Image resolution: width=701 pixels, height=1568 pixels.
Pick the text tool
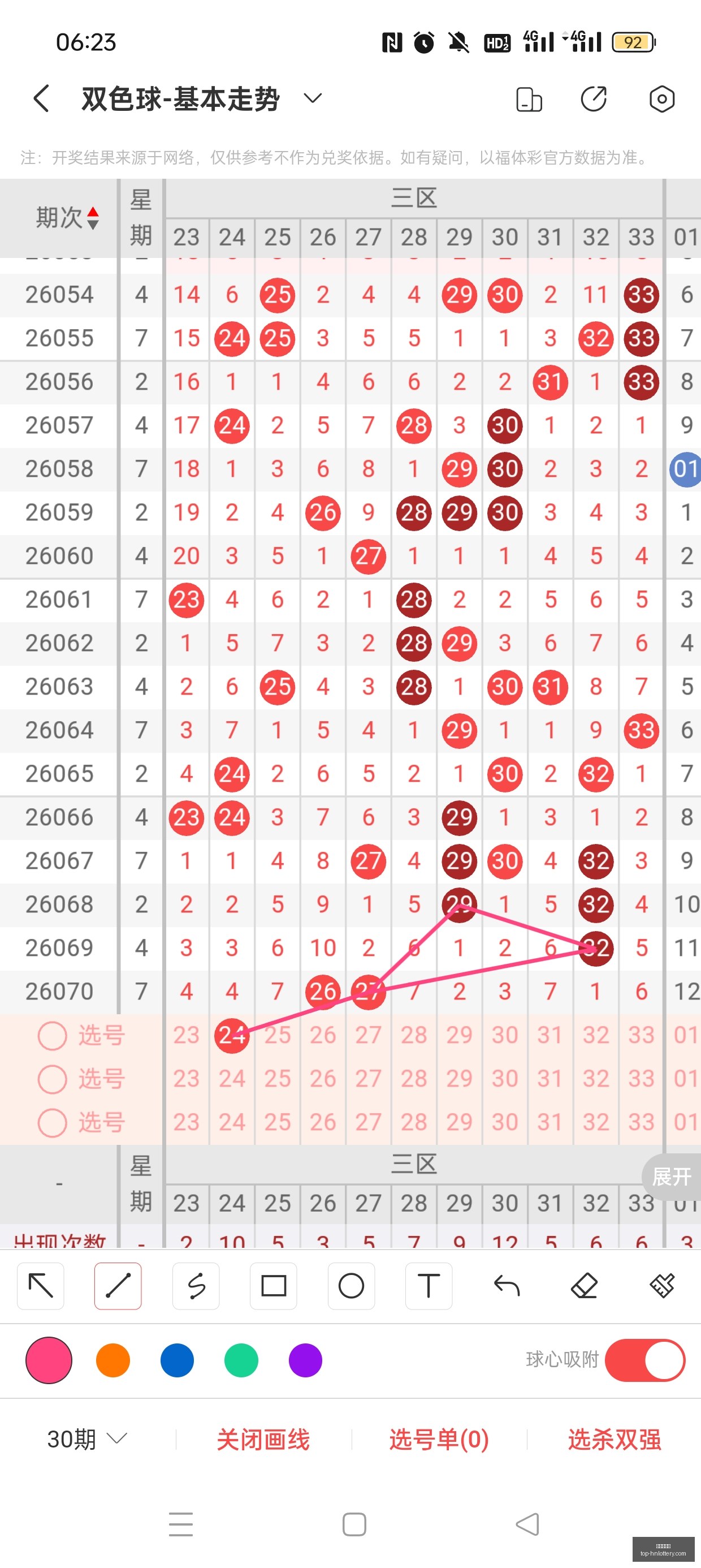point(429,1286)
